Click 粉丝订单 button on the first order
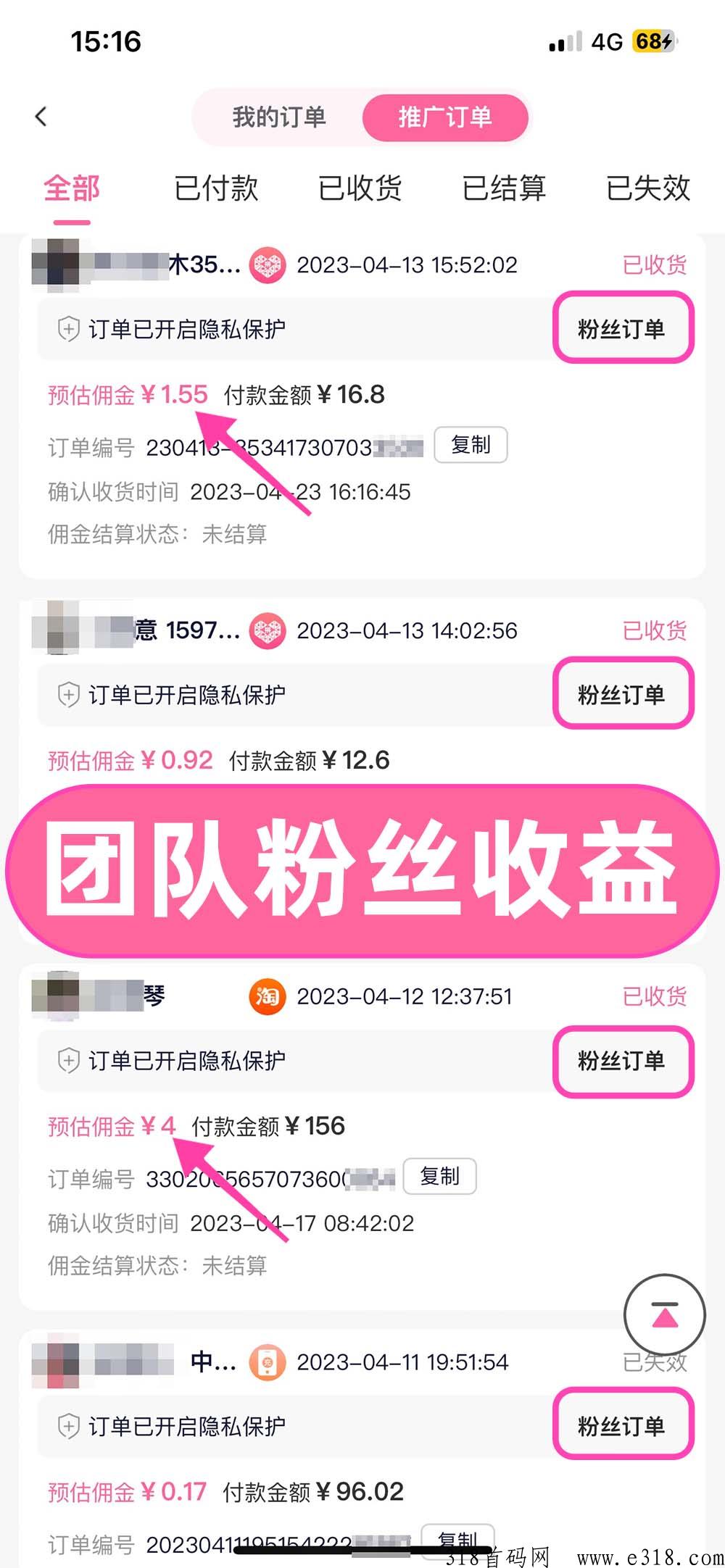 tap(623, 328)
